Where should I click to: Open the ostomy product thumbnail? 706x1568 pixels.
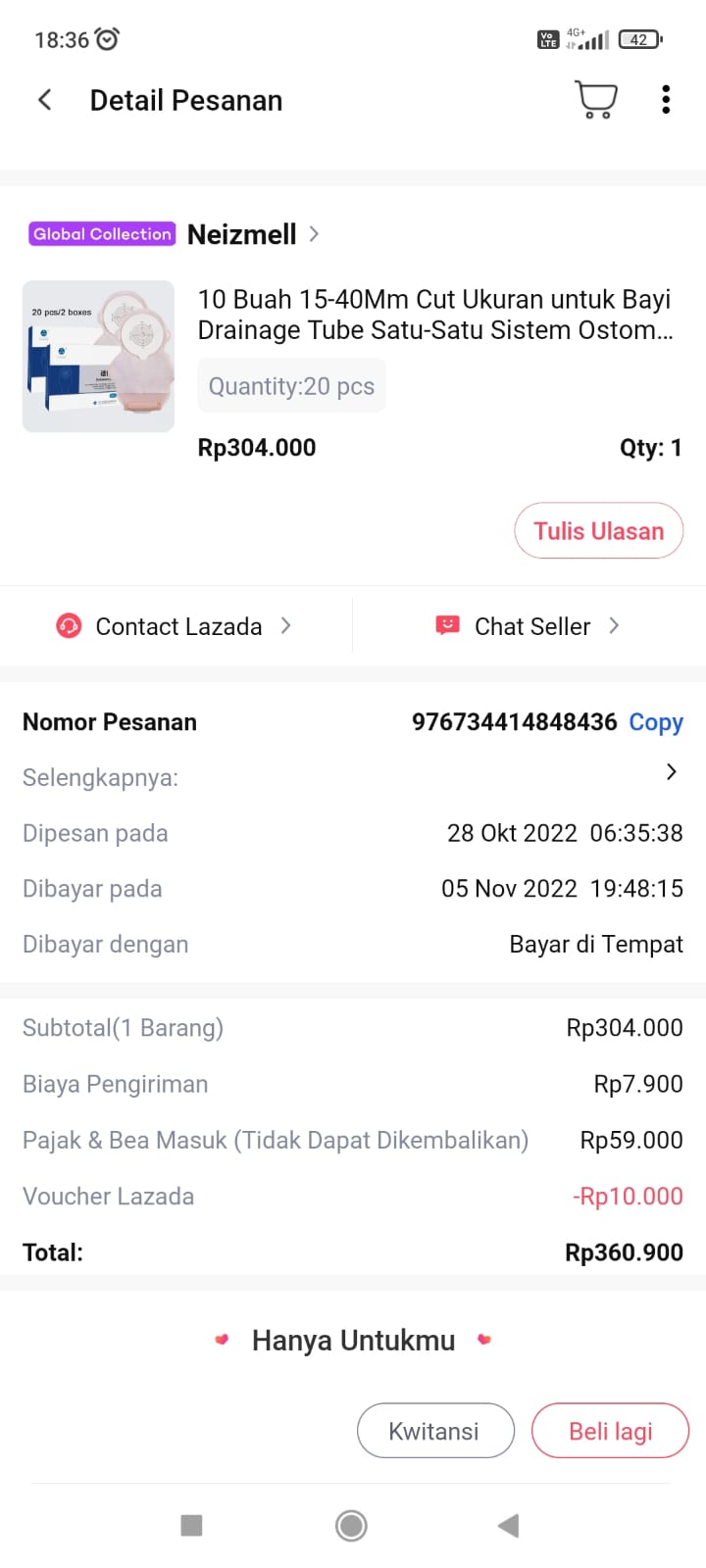[98, 357]
